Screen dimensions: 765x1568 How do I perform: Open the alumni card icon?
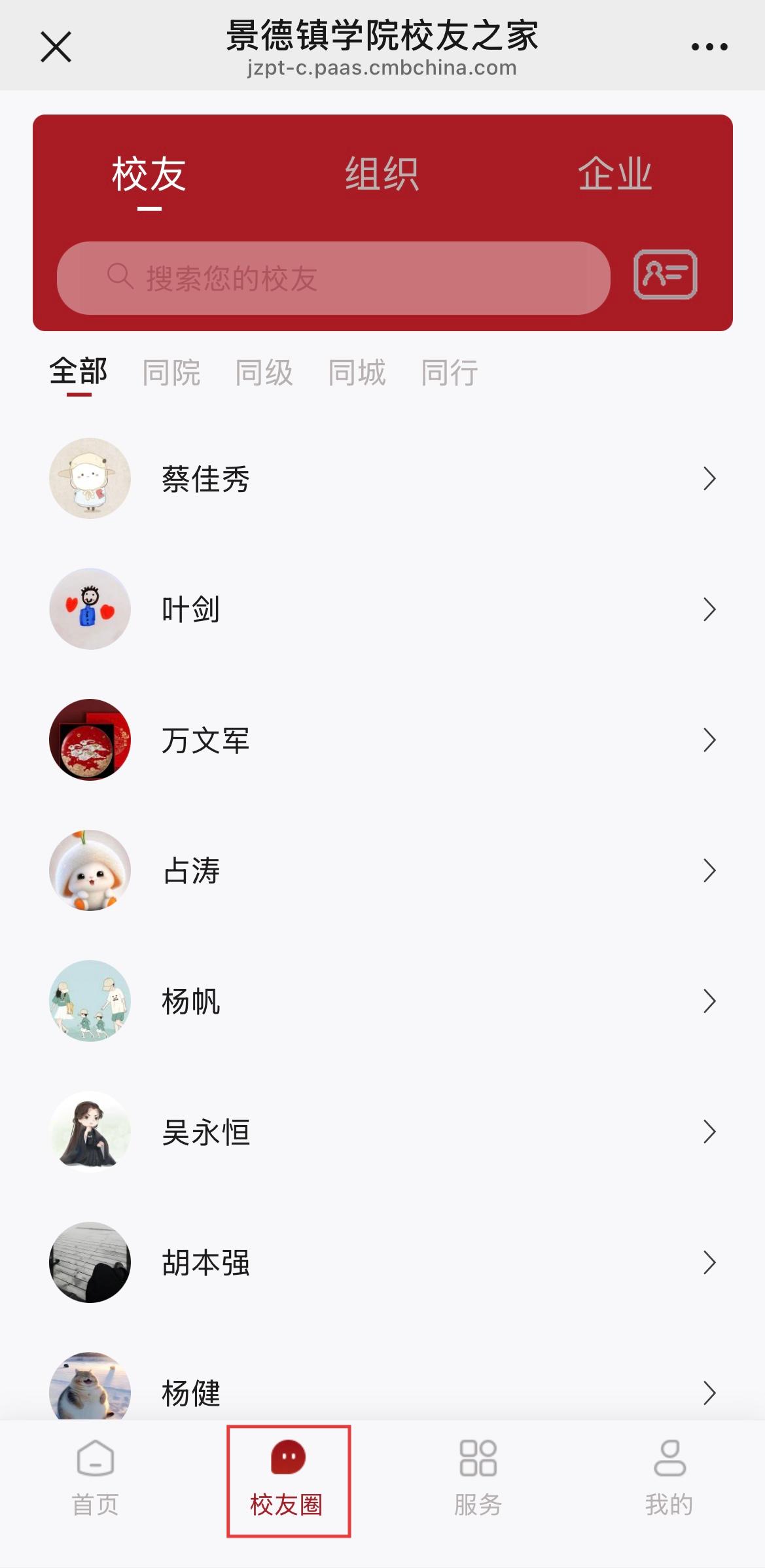(x=666, y=275)
